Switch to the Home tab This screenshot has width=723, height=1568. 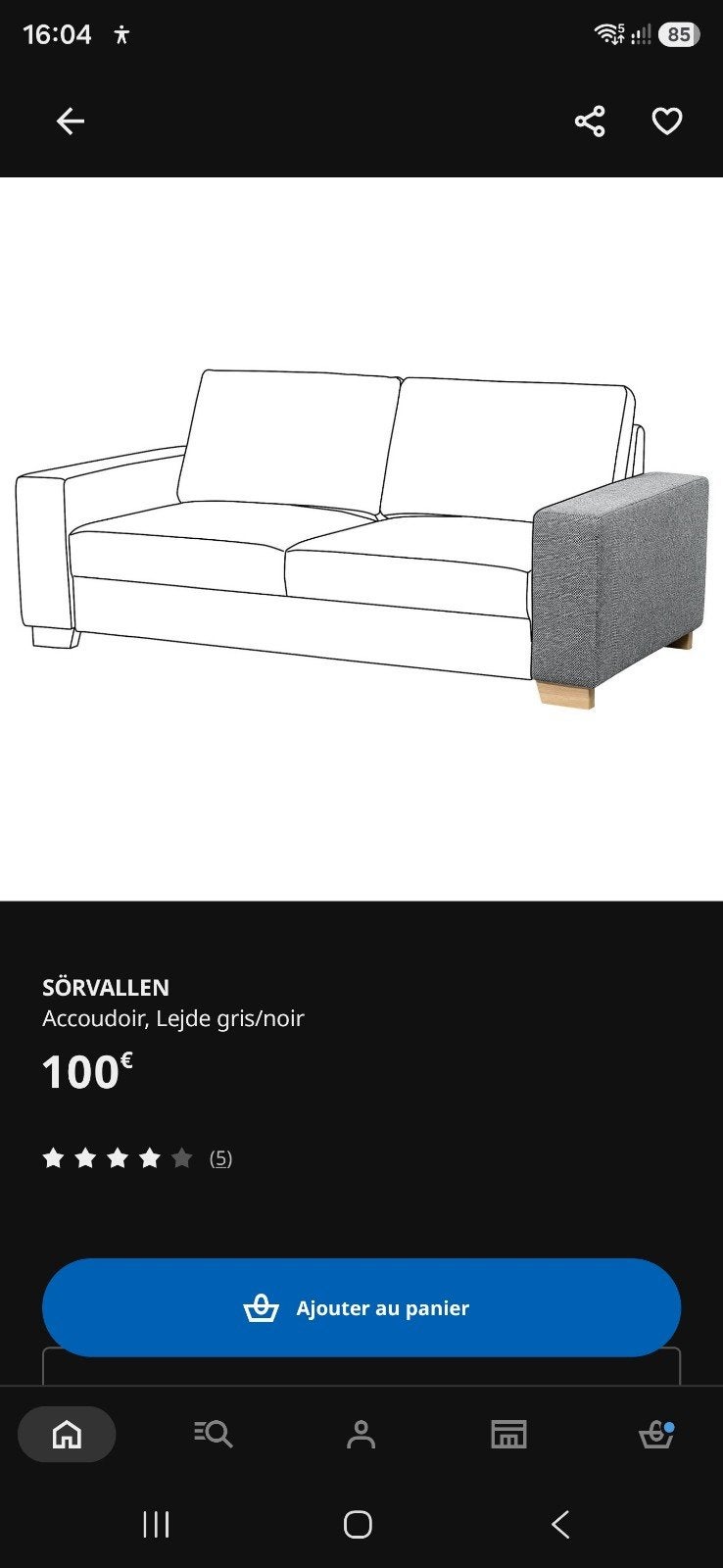[x=67, y=1435]
